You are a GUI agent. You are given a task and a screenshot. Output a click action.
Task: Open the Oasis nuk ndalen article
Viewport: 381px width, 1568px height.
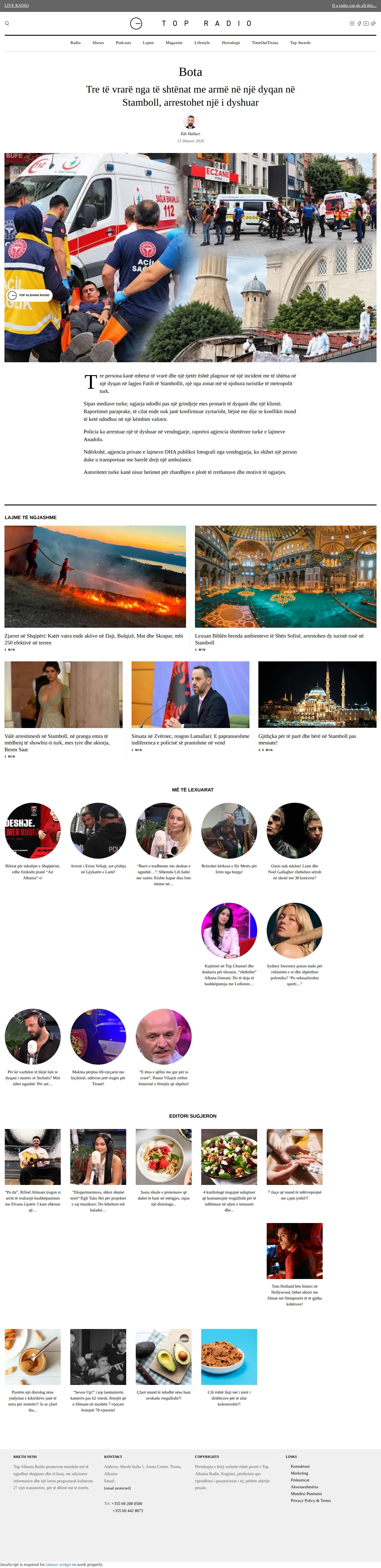pyautogui.click(x=295, y=872)
